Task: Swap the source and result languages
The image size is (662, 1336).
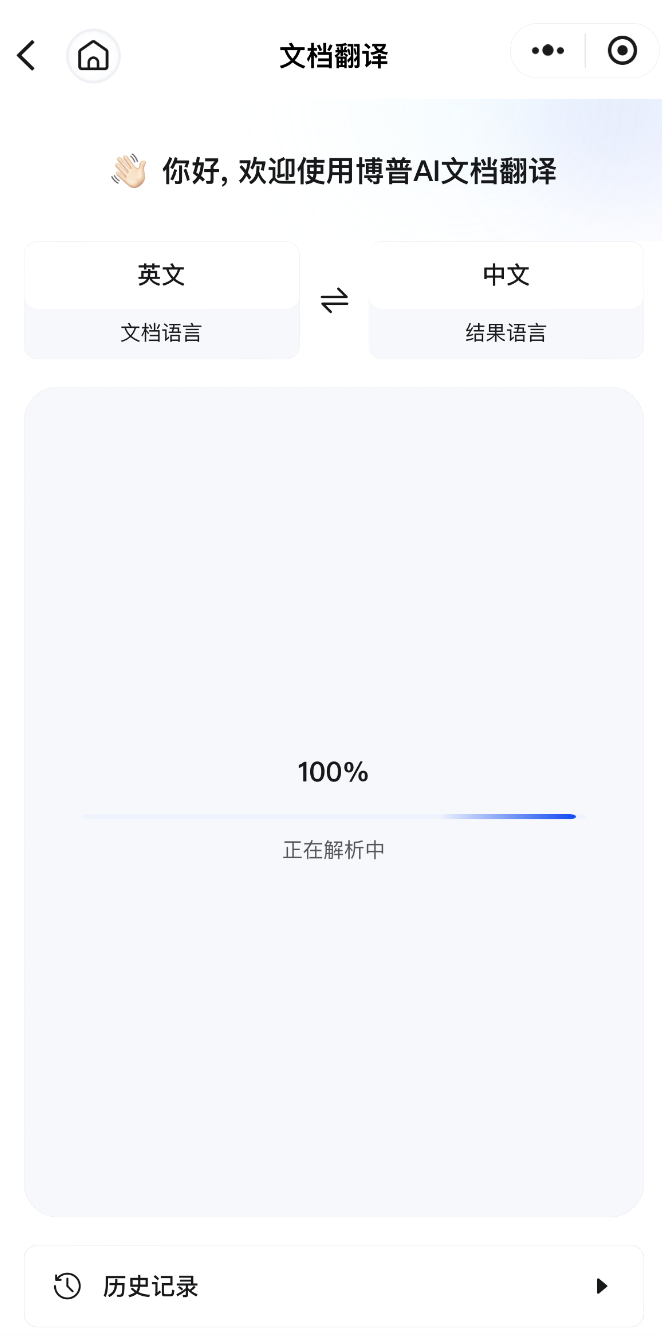Action: [334, 300]
